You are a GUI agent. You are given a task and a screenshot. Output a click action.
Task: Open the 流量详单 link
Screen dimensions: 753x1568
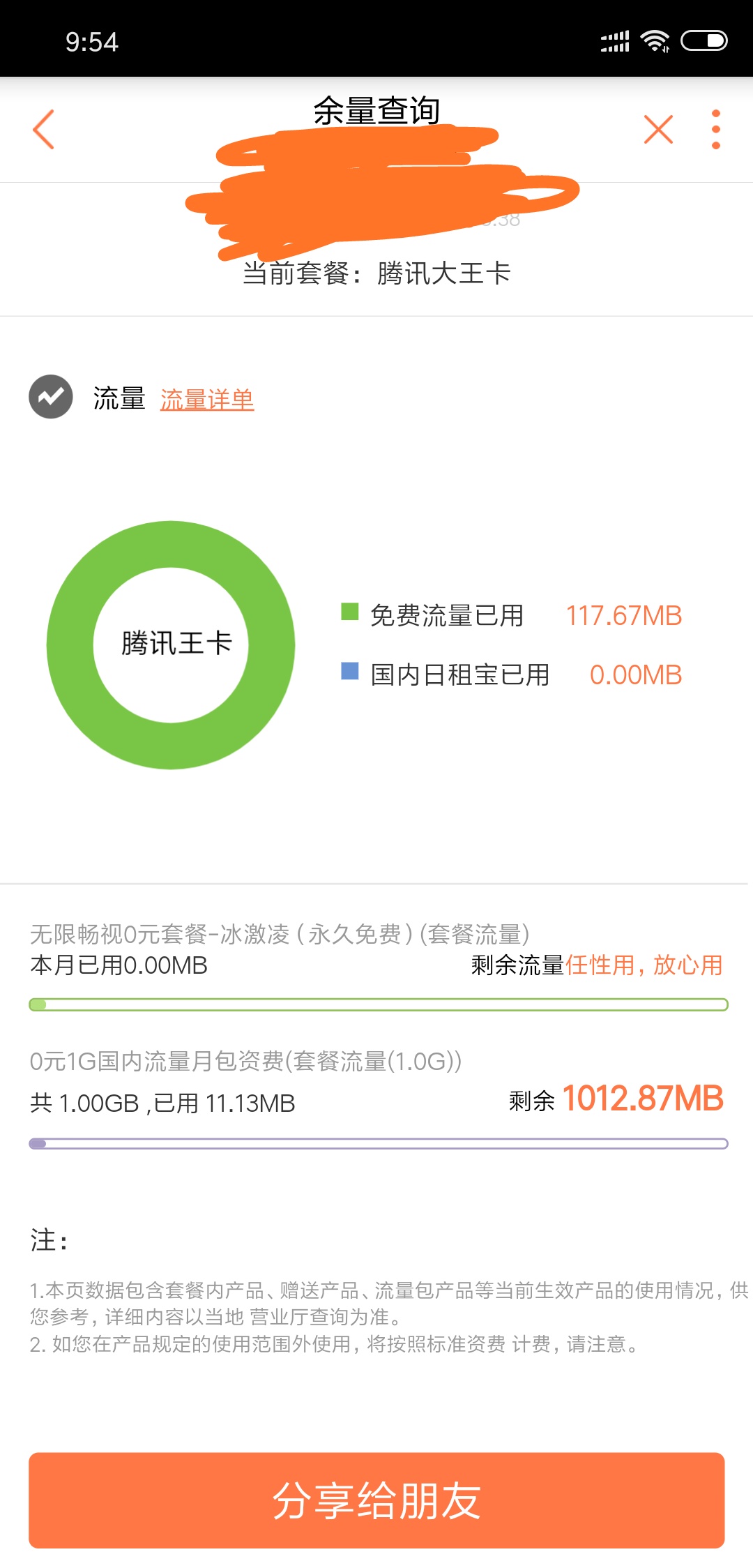click(207, 400)
